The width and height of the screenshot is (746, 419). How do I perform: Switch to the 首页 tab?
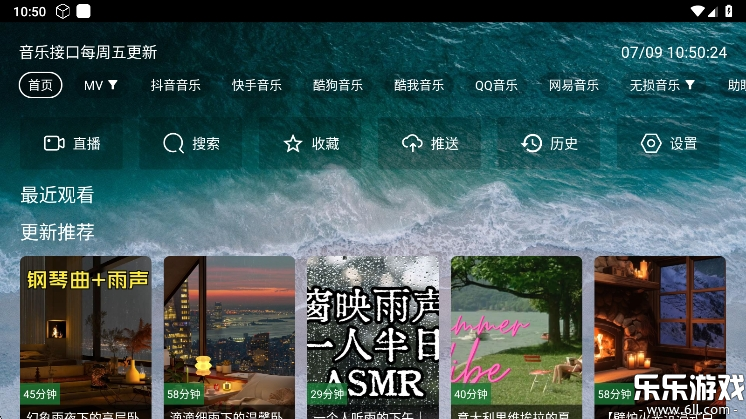40,85
